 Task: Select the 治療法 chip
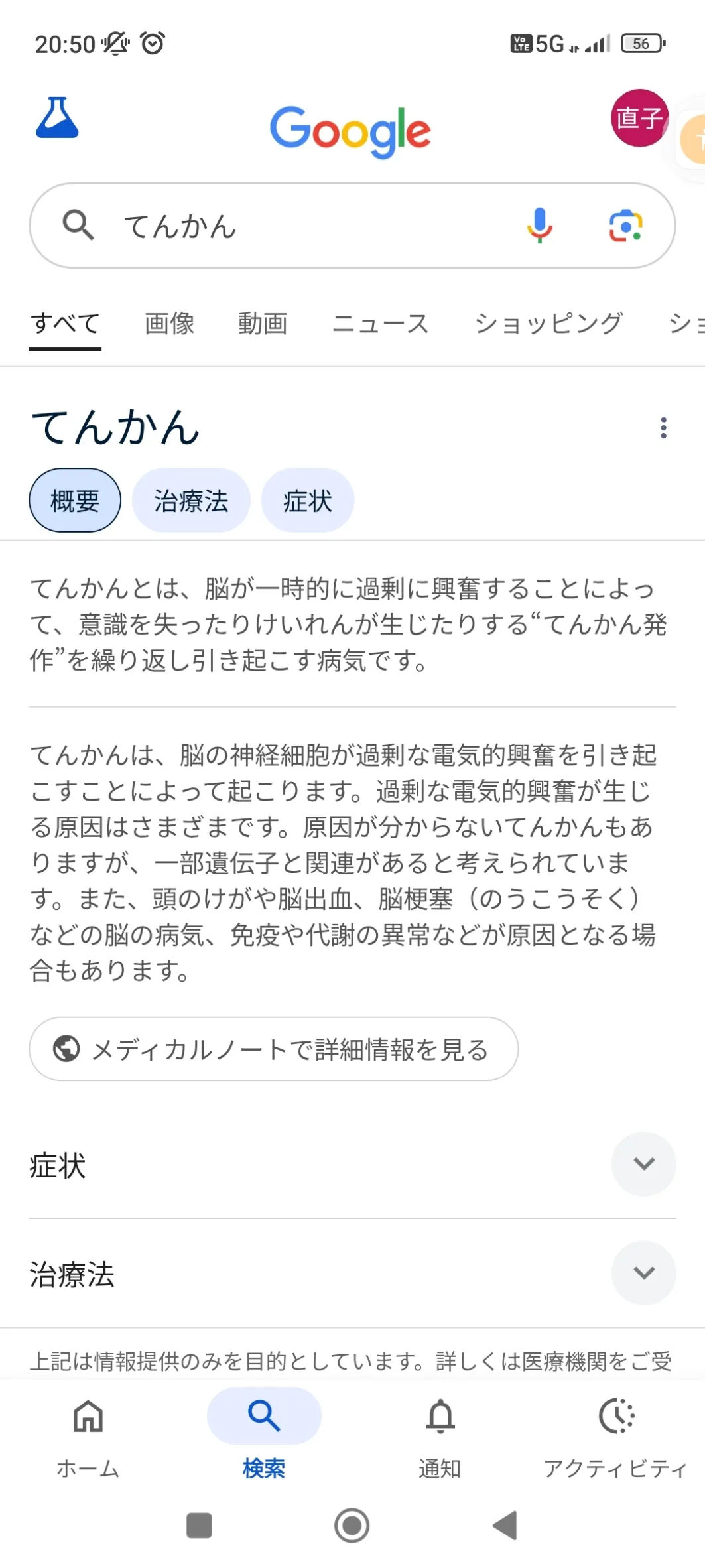(191, 500)
